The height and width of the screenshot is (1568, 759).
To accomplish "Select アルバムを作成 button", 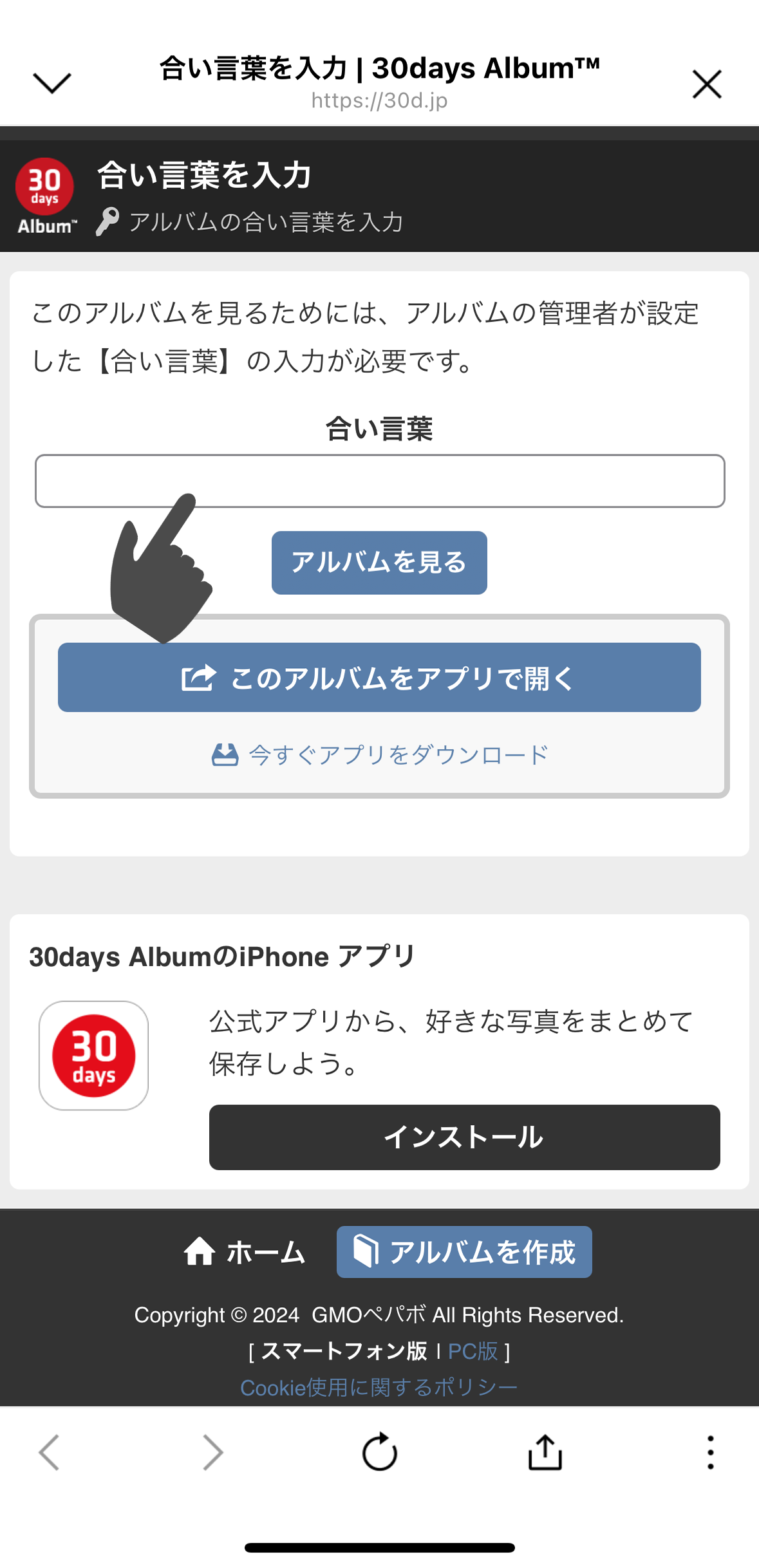I will tap(464, 1252).
